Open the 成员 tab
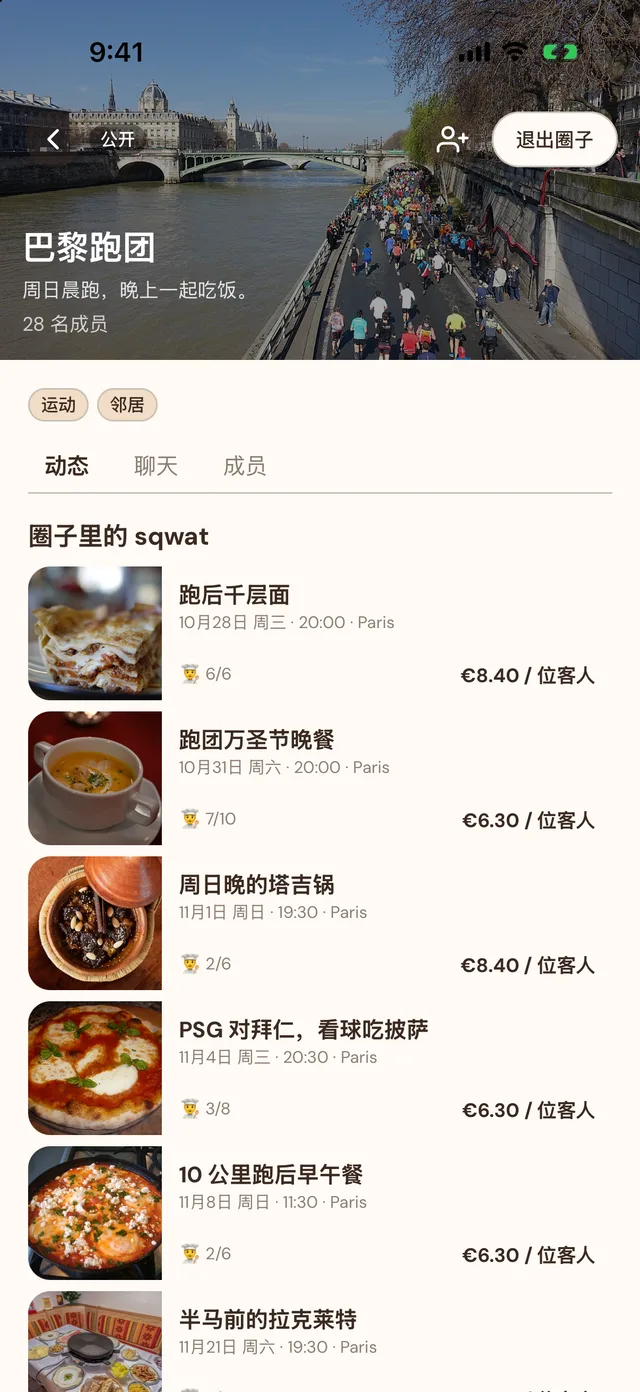 (245, 466)
